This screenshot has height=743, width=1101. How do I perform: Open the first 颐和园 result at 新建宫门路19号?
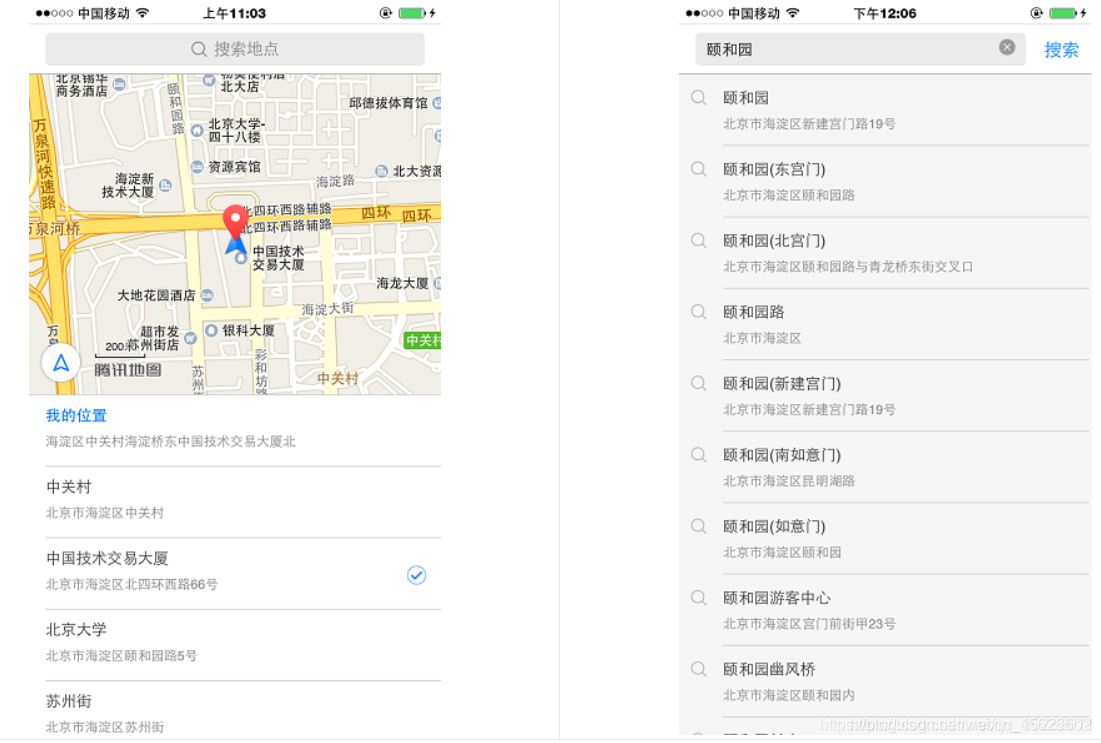point(885,110)
